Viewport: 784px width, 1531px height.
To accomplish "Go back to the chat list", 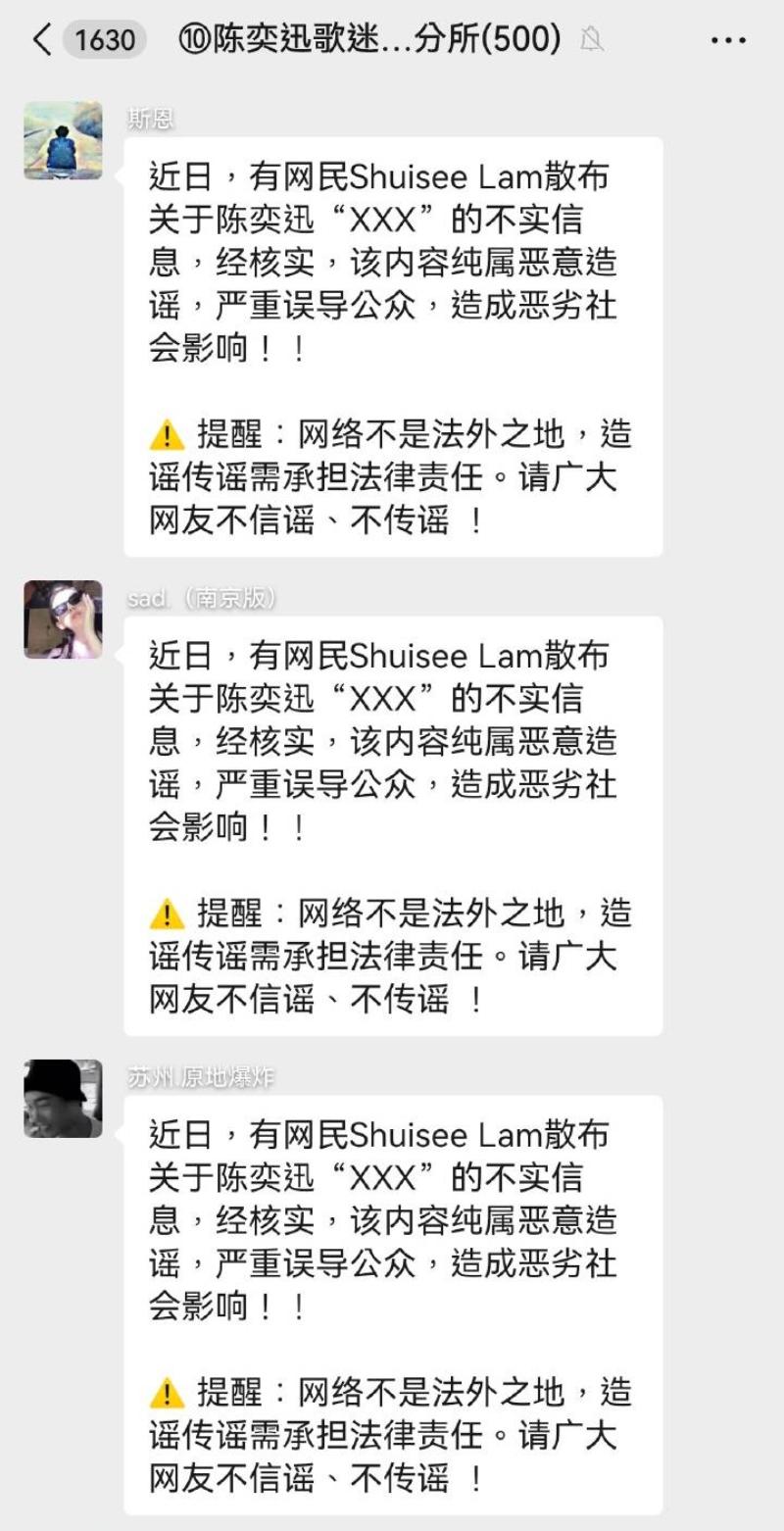I will click(x=41, y=40).
